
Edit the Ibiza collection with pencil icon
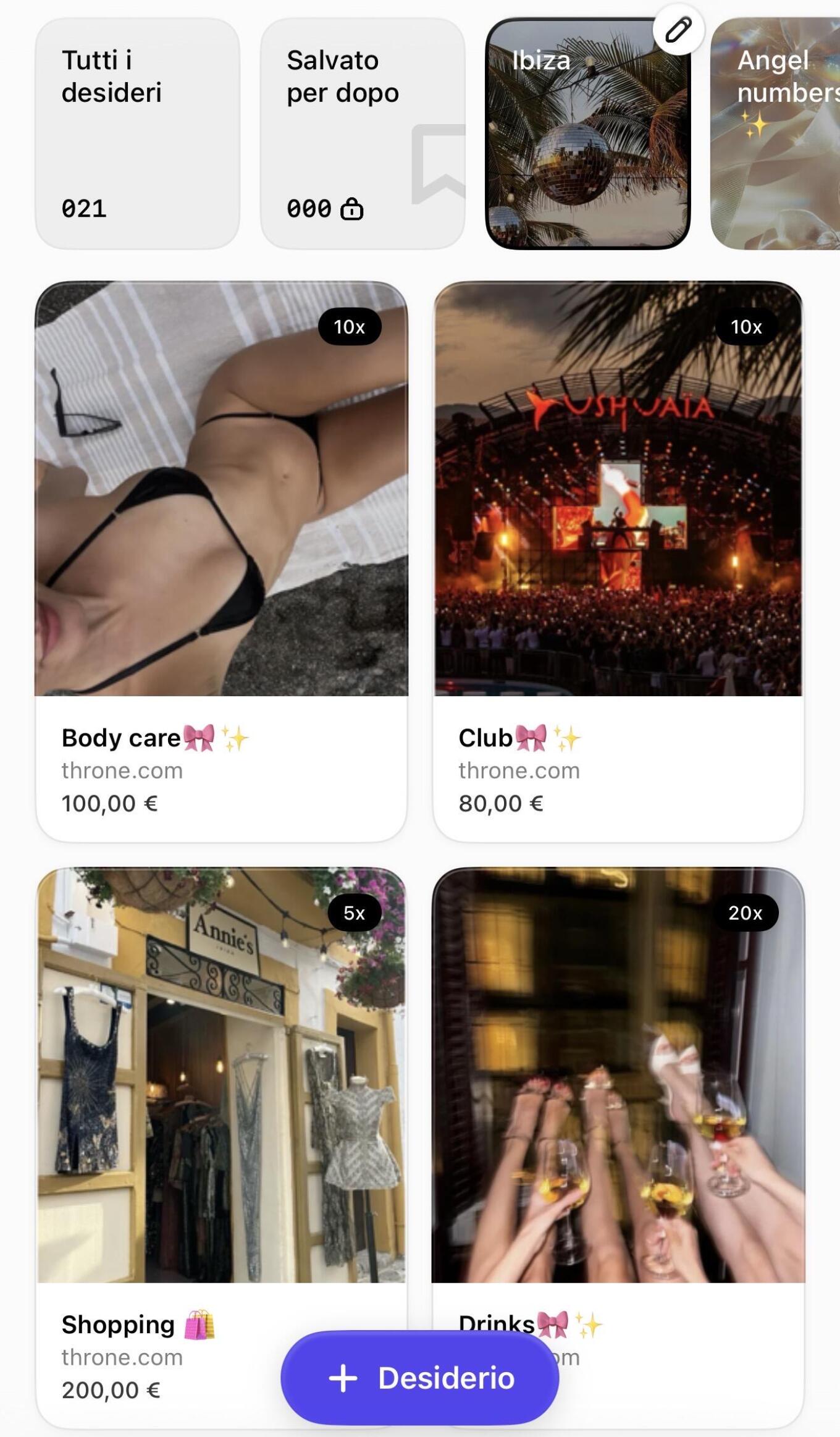[x=678, y=30]
